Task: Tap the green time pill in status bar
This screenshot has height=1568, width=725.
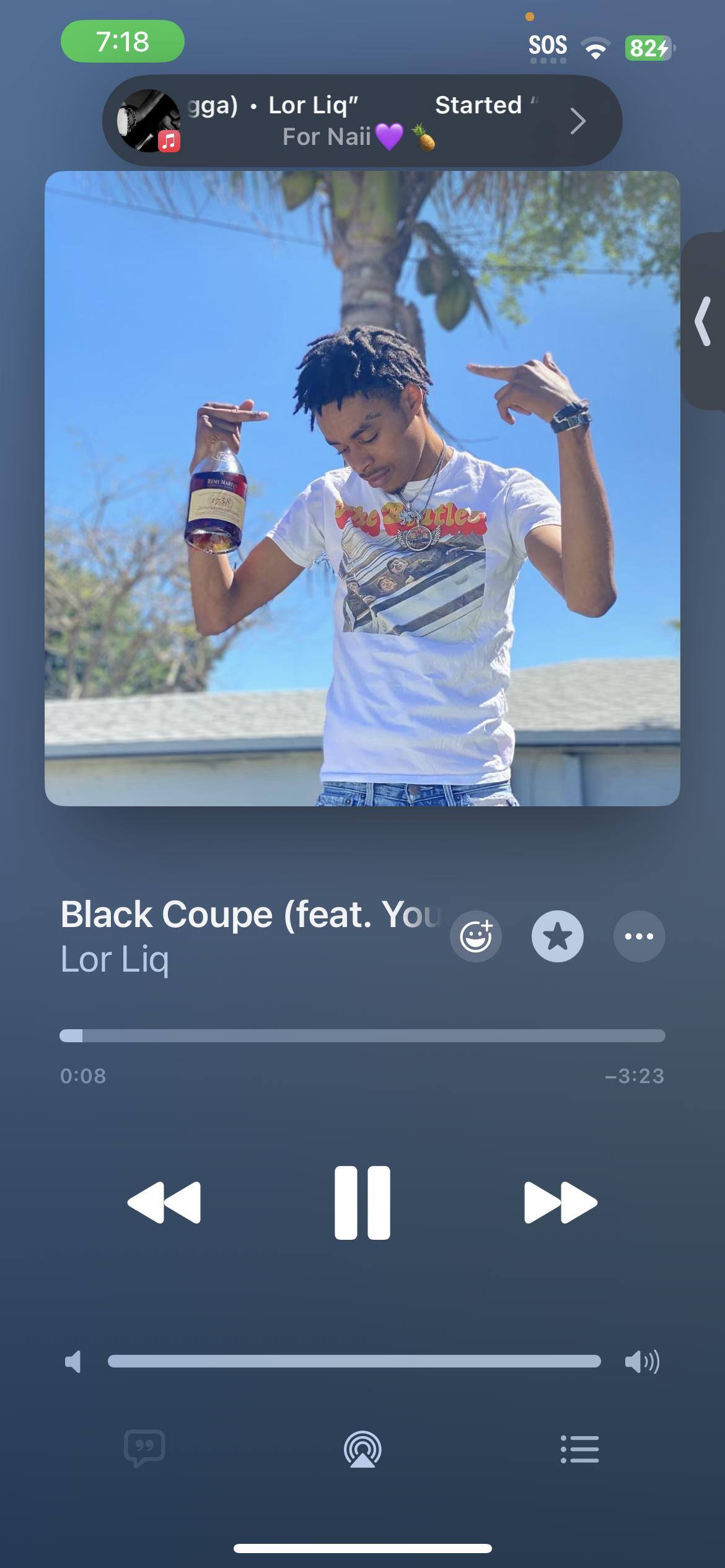Action: (x=123, y=41)
